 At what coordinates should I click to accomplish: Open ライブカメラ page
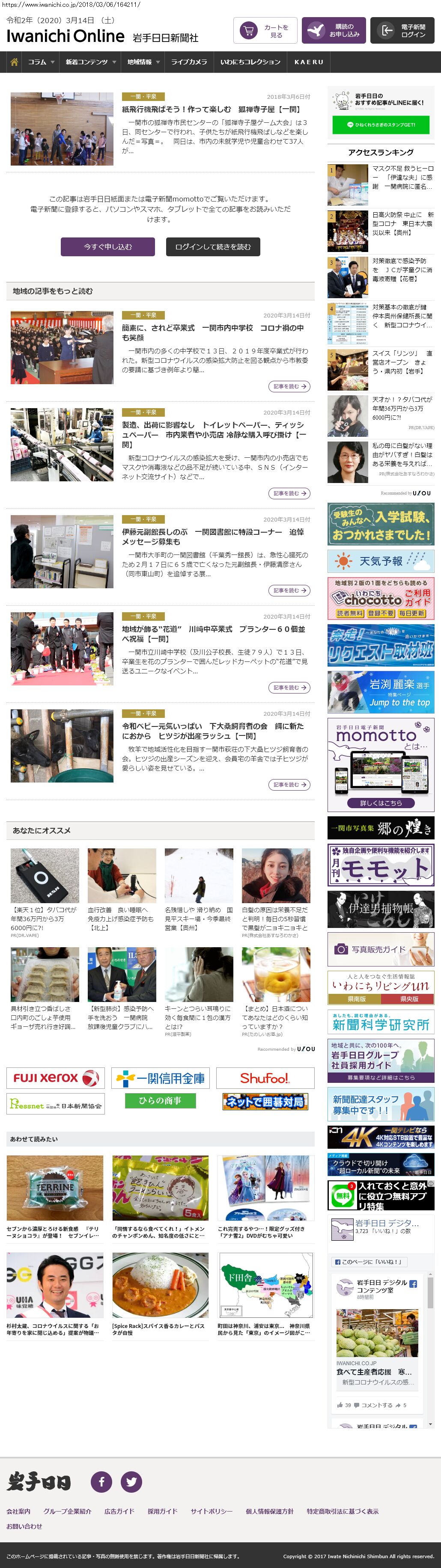(x=189, y=62)
